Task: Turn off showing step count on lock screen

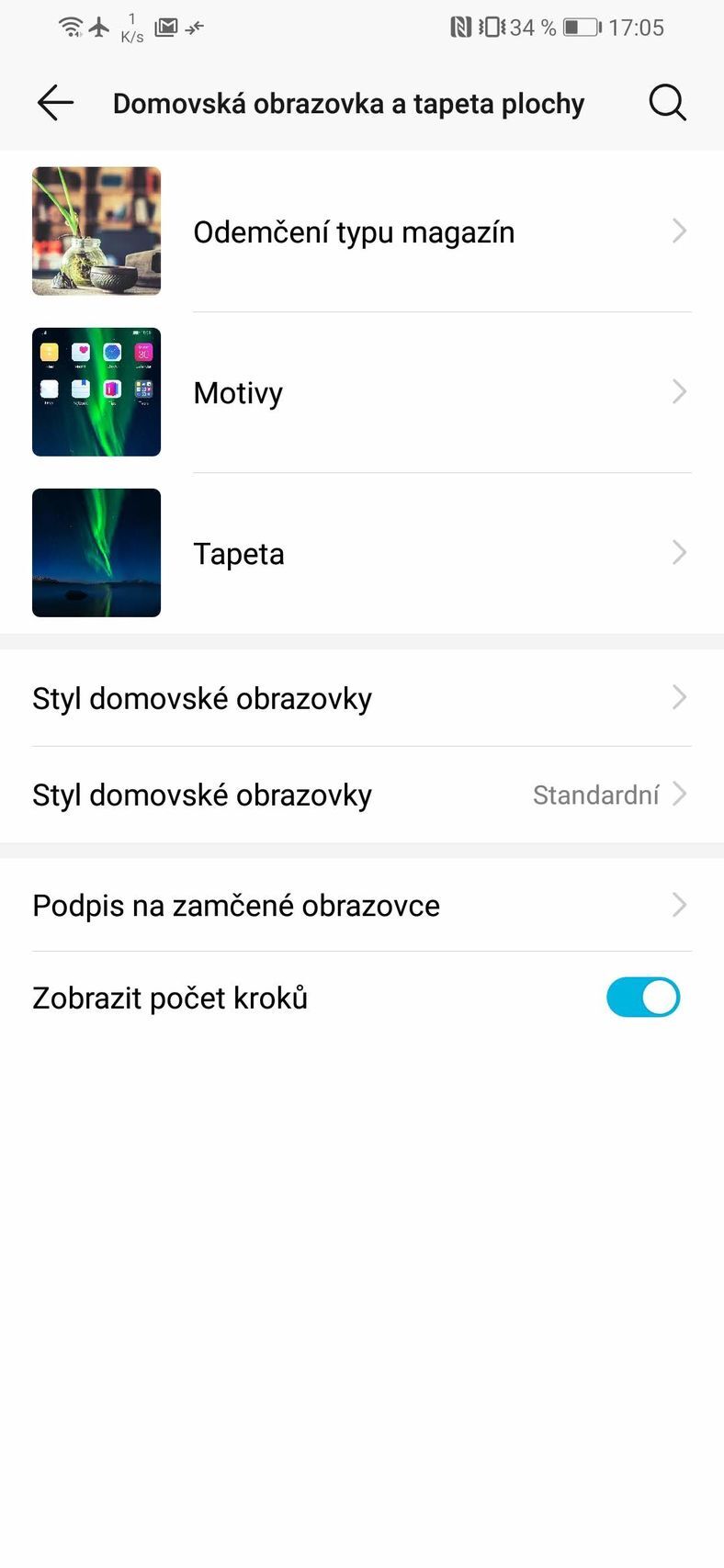Action: (643, 997)
